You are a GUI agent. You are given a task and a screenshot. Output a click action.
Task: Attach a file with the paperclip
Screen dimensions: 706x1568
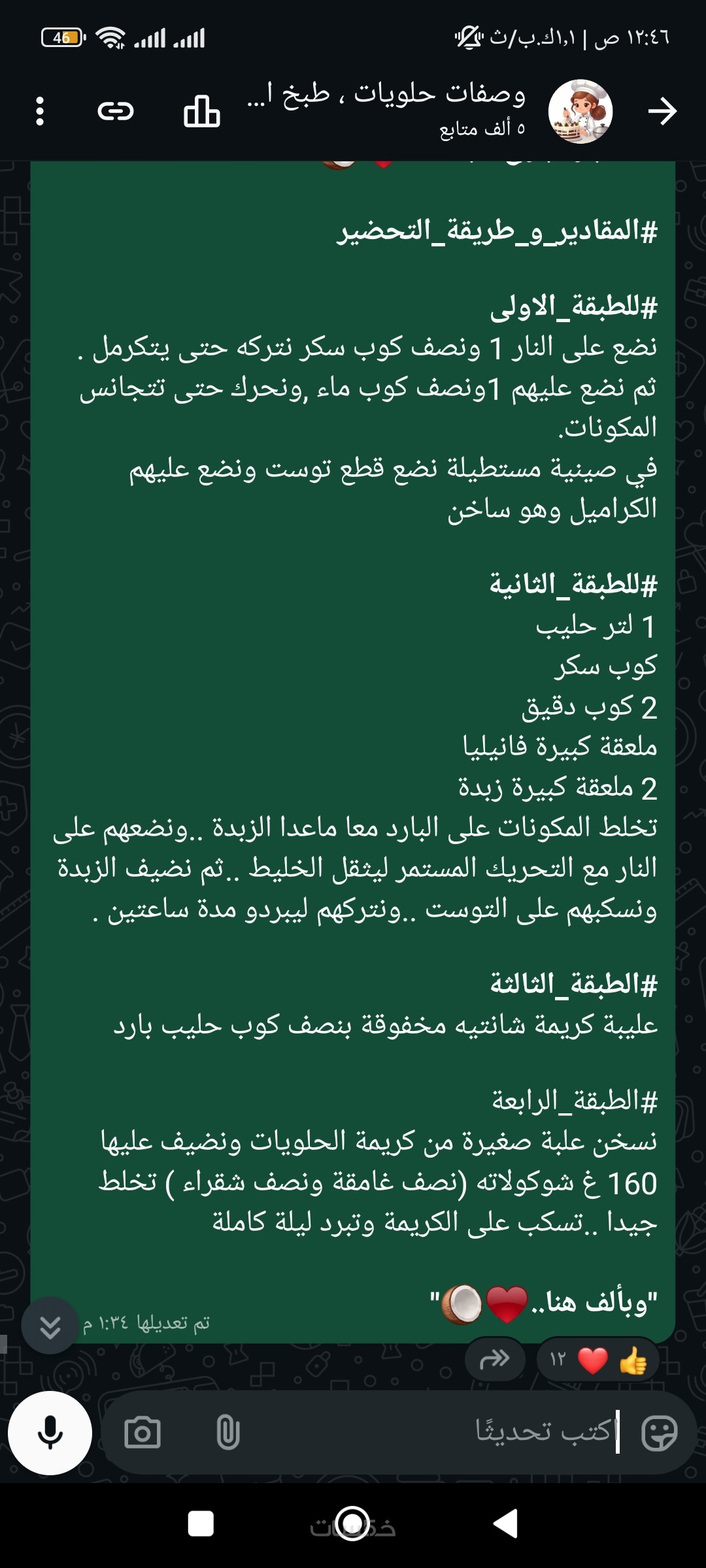click(x=227, y=1433)
